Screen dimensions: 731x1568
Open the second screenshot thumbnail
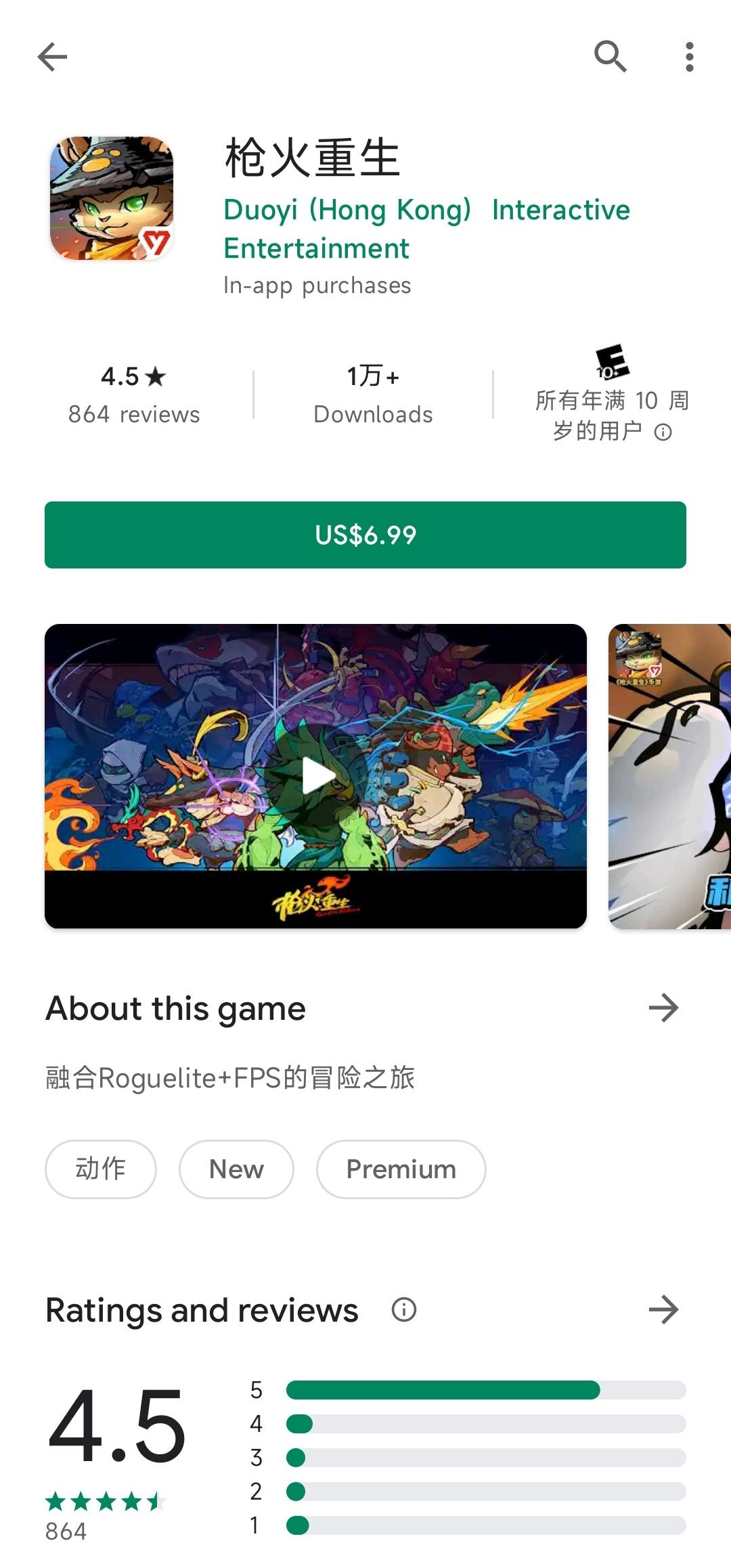pyautogui.click(x=670, y=776)
